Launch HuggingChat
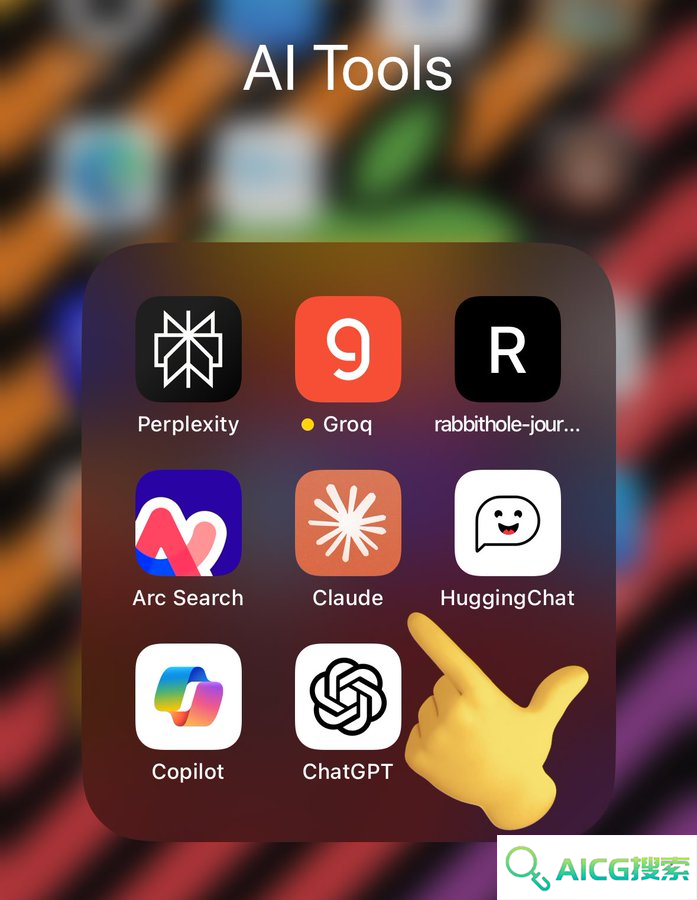This screenshot has height=900, width=697. coord(507,523)
